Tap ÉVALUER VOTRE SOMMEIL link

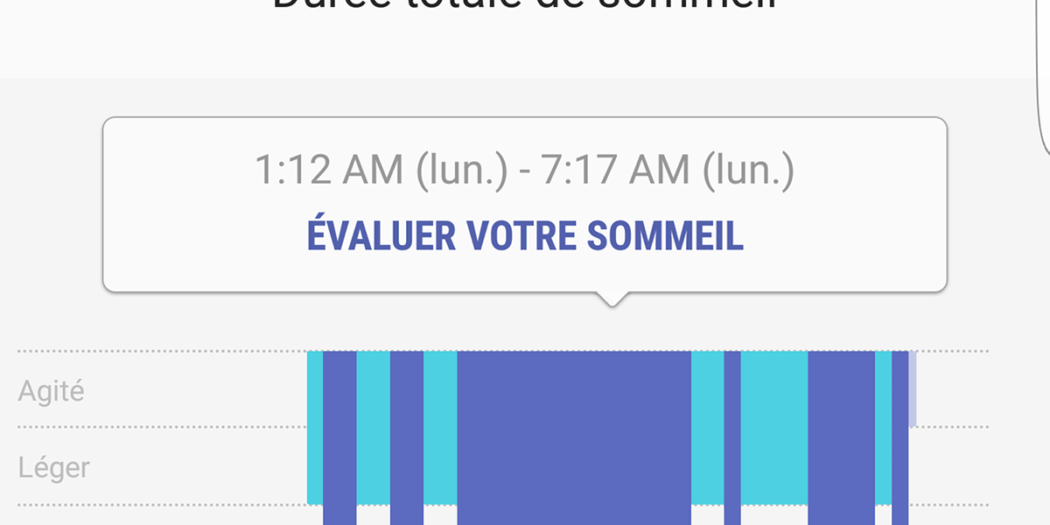[x=525, y=236]
